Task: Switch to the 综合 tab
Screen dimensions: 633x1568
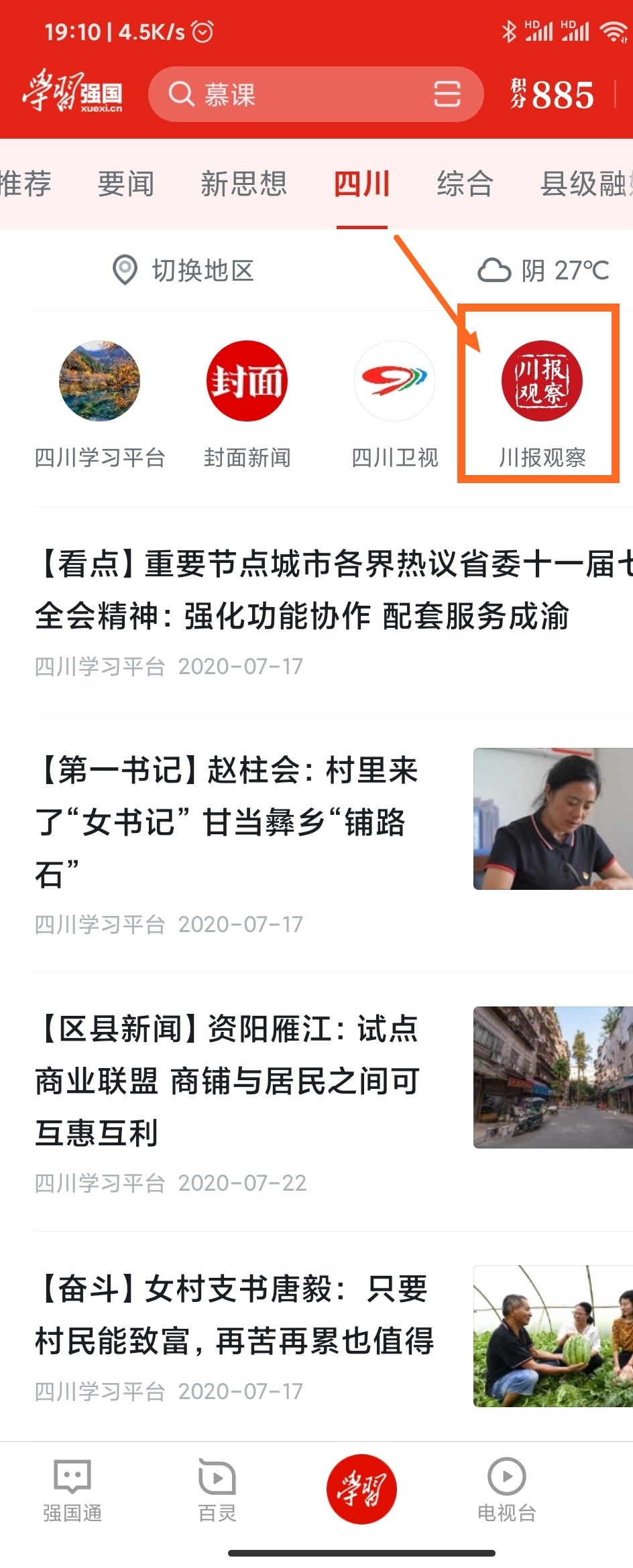Action: pyautogui.click(x=465, y=184)
